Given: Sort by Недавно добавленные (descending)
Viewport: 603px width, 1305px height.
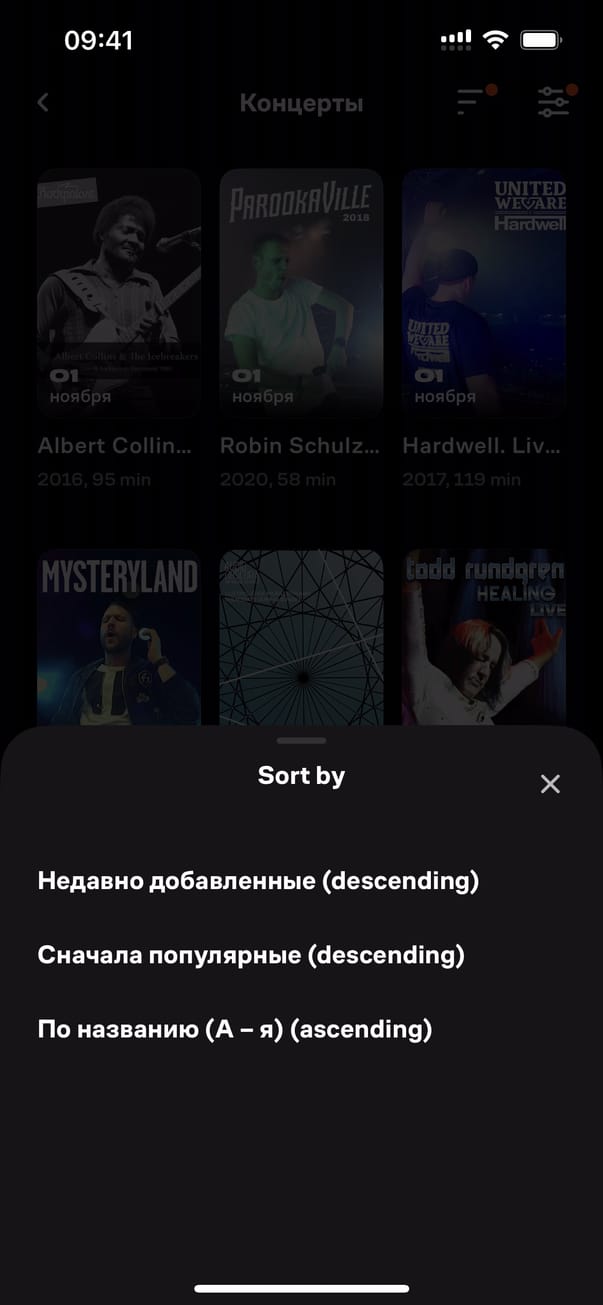Looking at the screenshot, I should coord(258,881).
